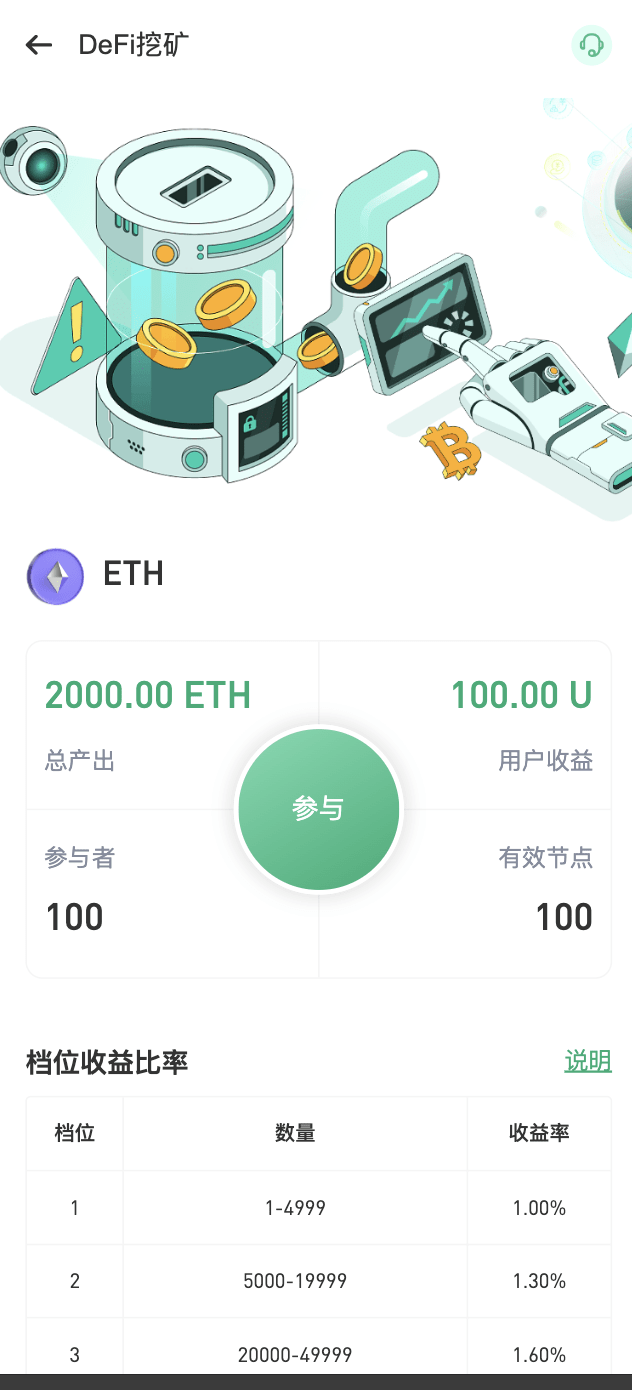
Task: Open customer support headset icon
Action: click(591, 45)
